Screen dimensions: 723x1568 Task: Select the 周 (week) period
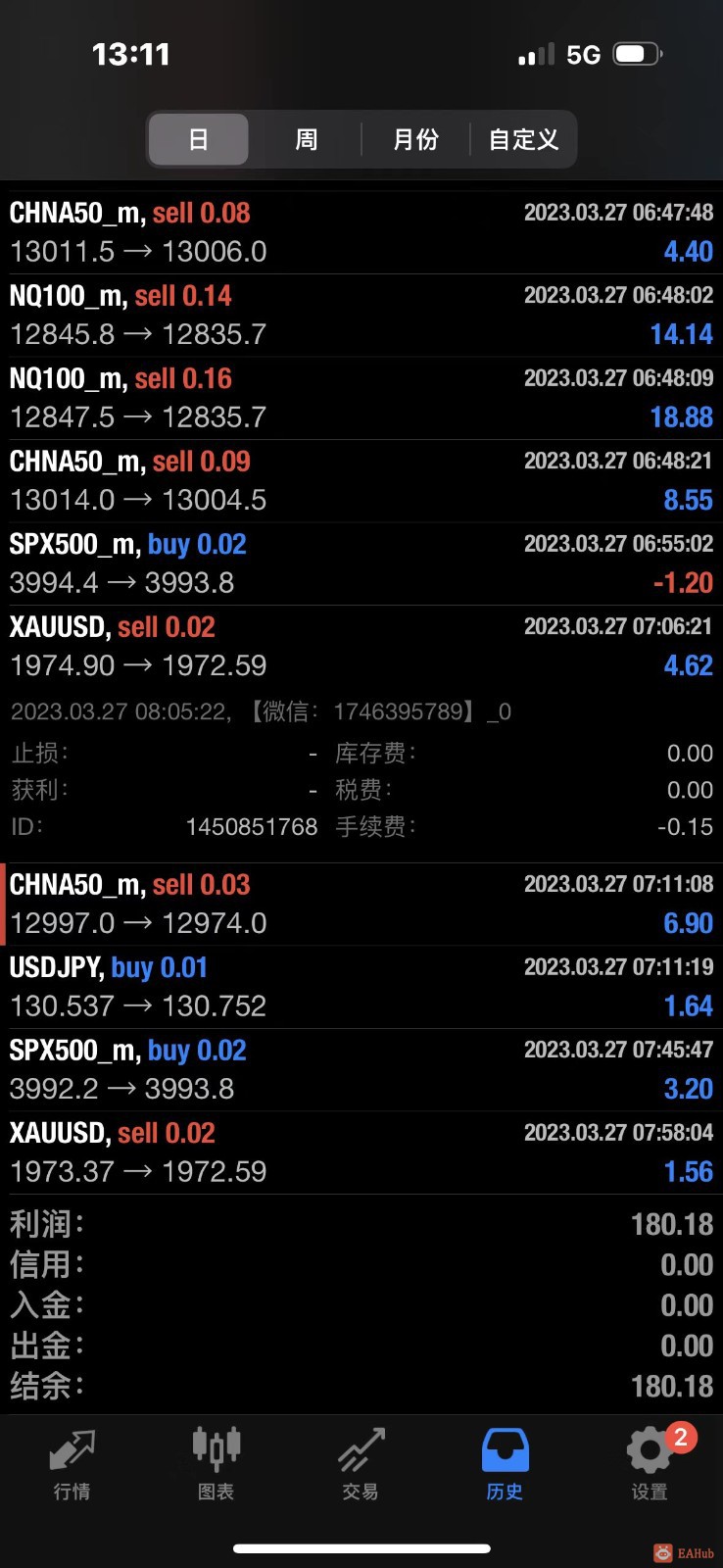[x=306, y=140]
